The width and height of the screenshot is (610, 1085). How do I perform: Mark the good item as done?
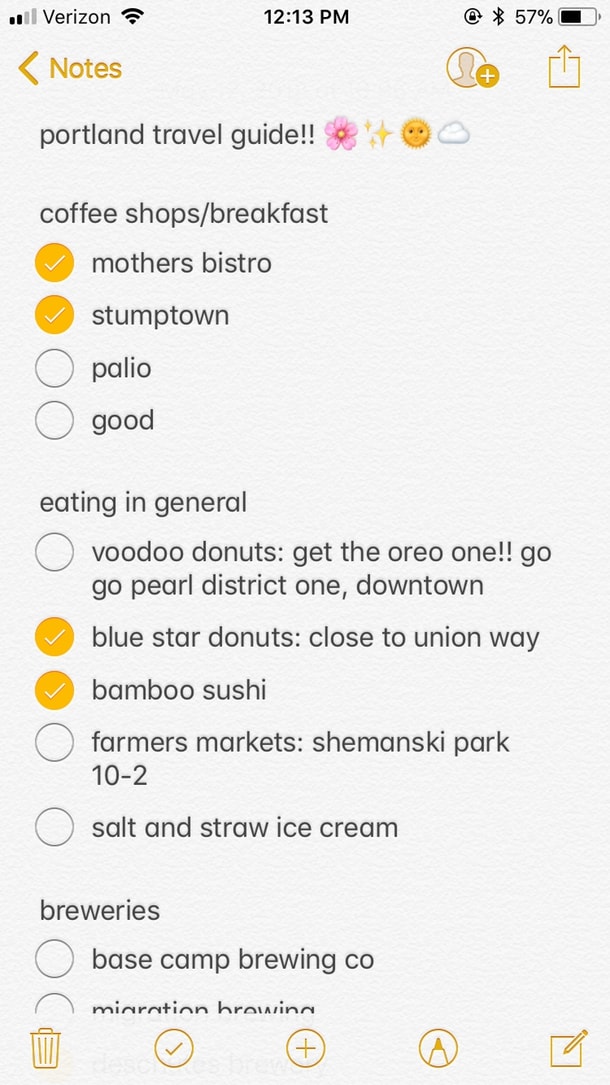tap(55, 420)
